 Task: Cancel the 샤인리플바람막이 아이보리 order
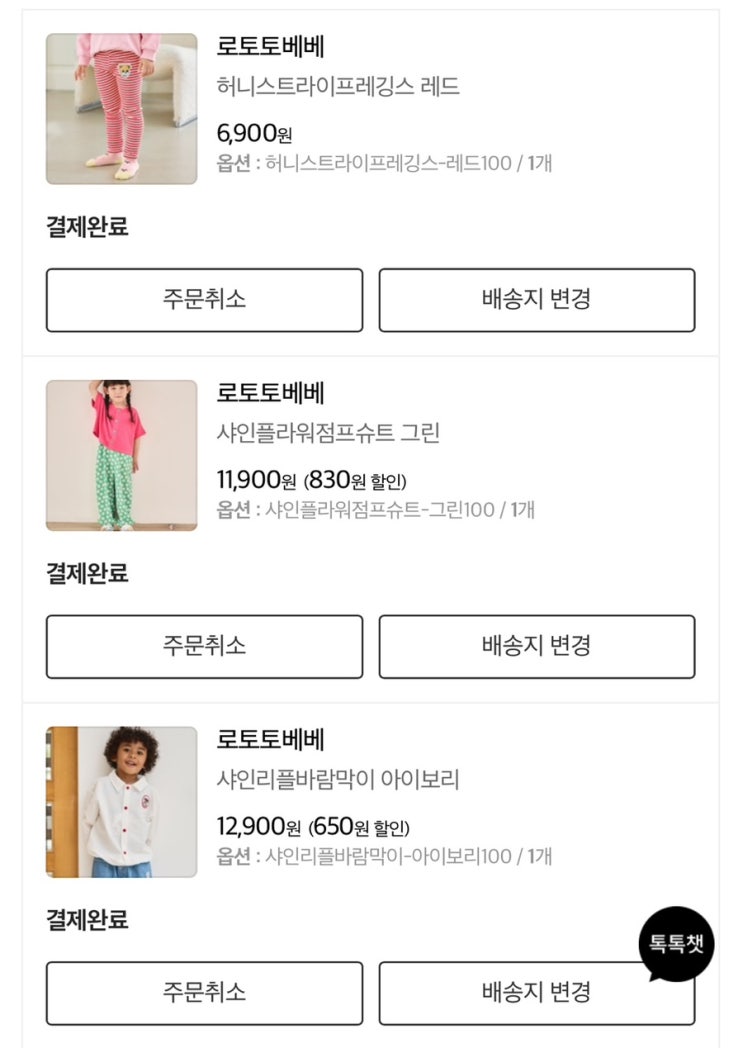point(204,992)
